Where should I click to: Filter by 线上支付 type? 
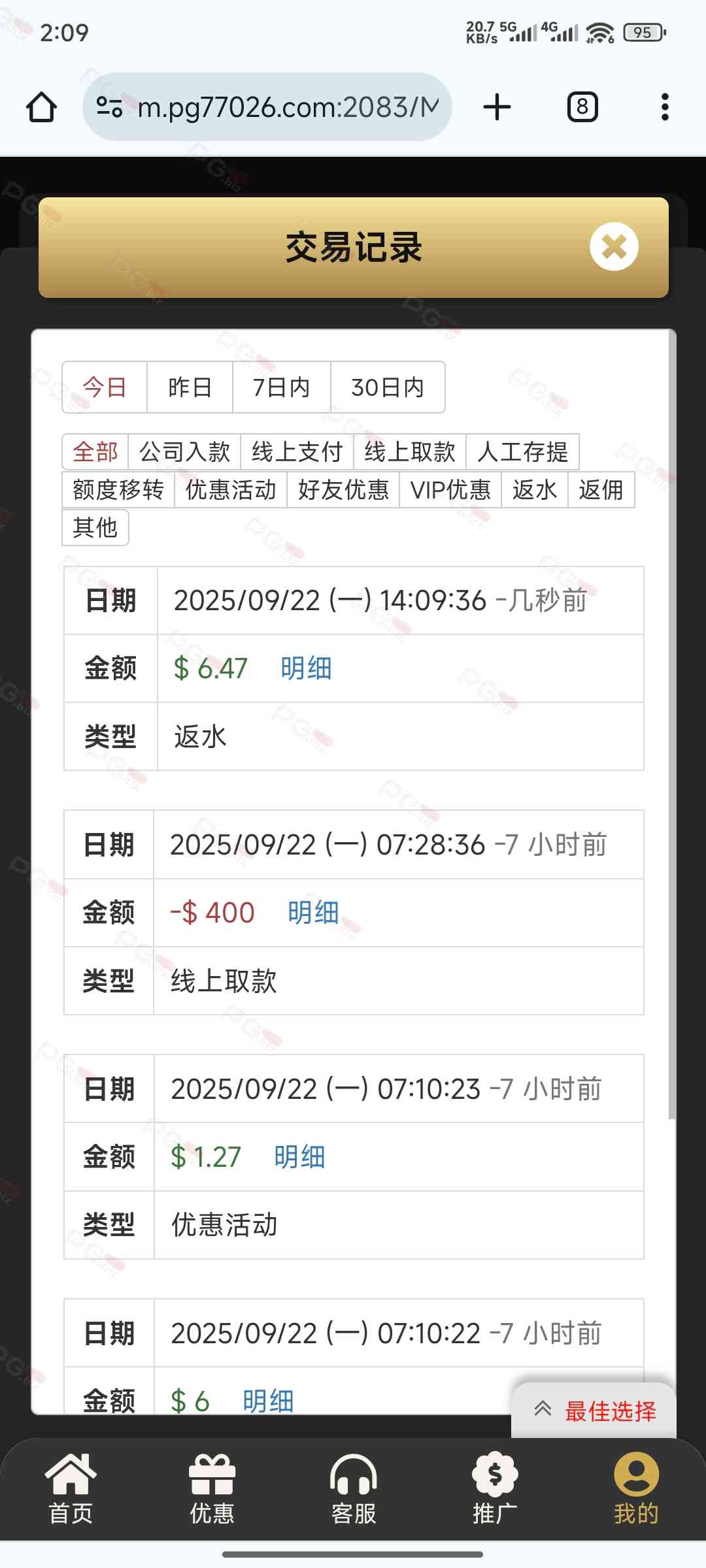(297, 451)
